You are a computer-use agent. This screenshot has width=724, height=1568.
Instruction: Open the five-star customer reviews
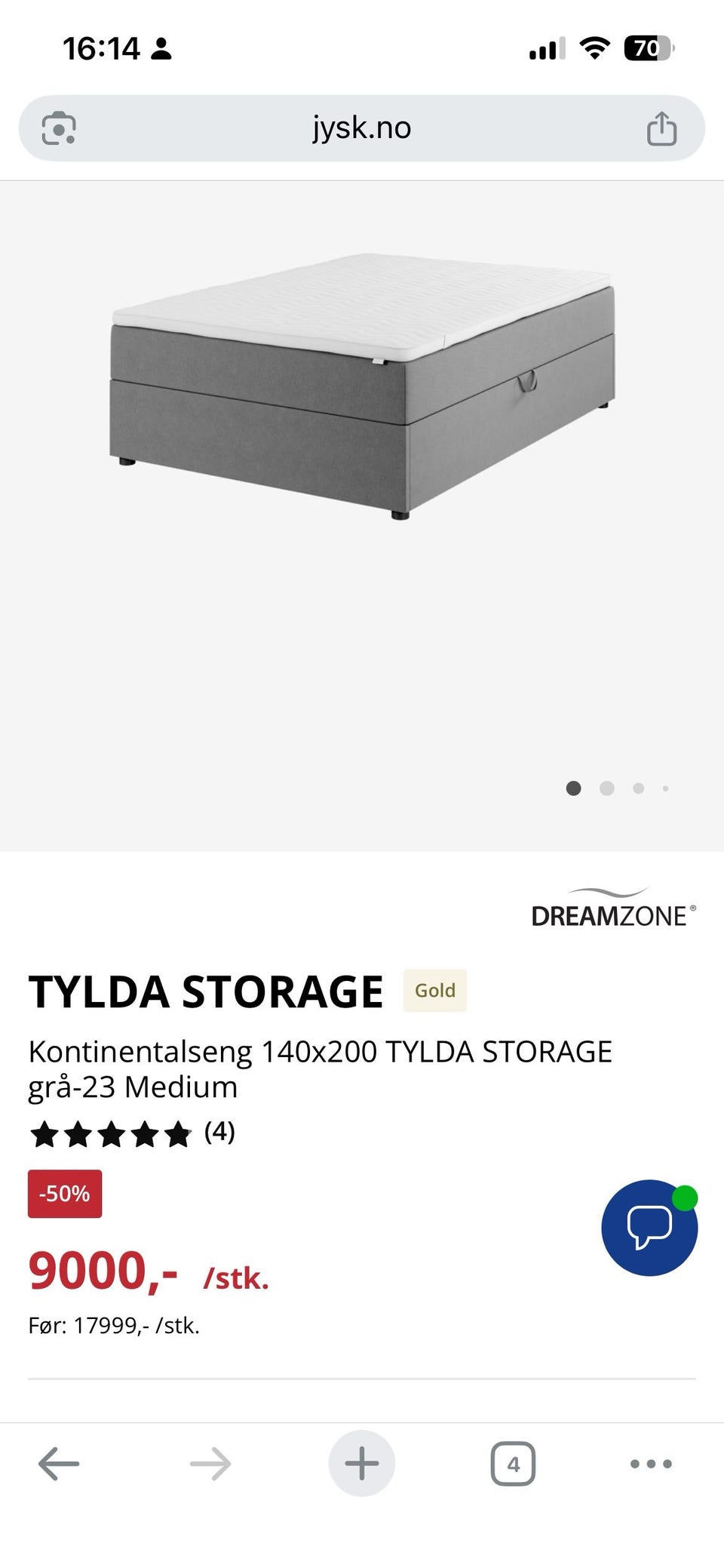point(132,1133)
